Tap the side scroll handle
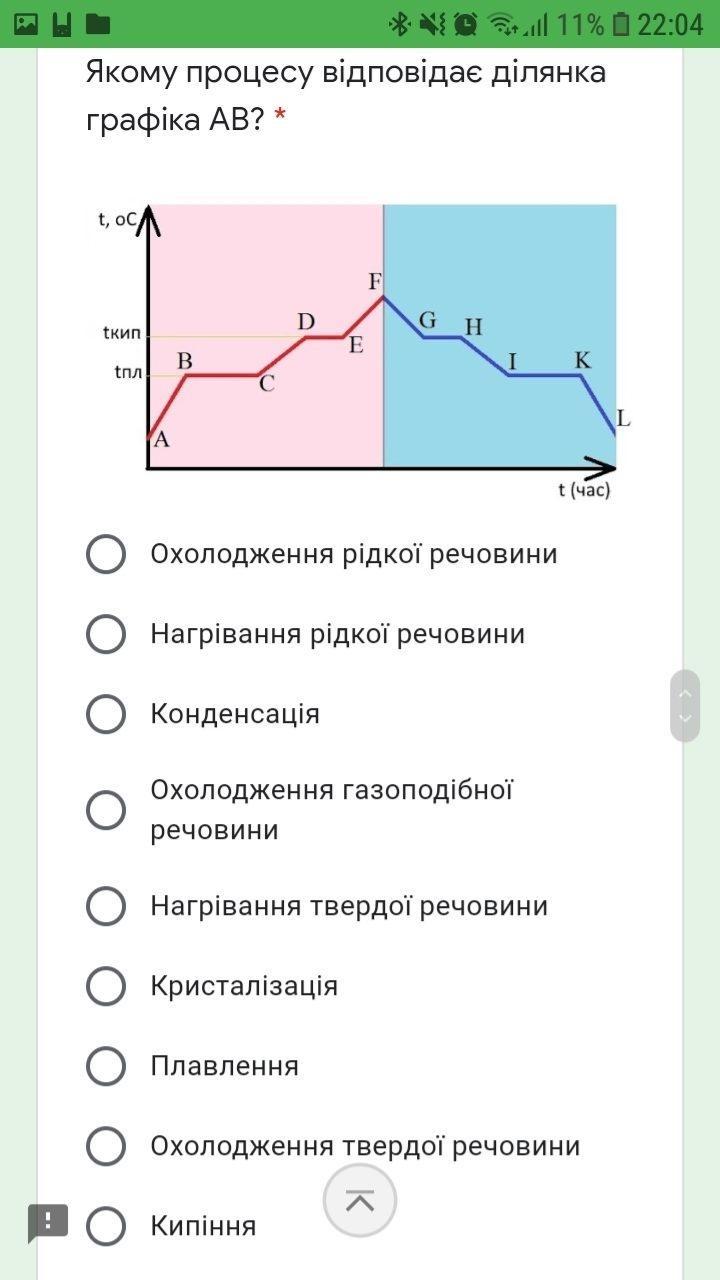The width and height of the screenshot is (720, 1280). [685, 705]
